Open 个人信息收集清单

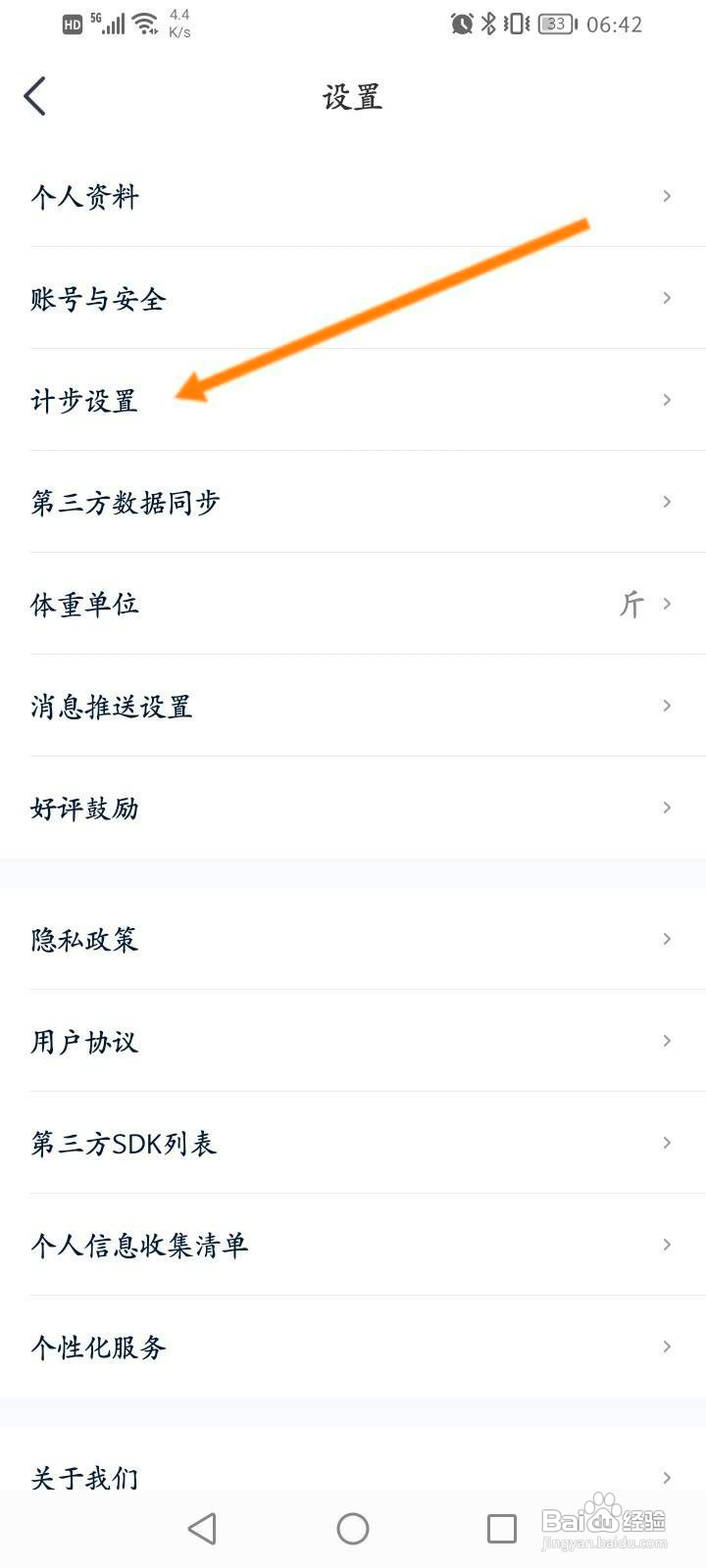(x=353, y=1245)
